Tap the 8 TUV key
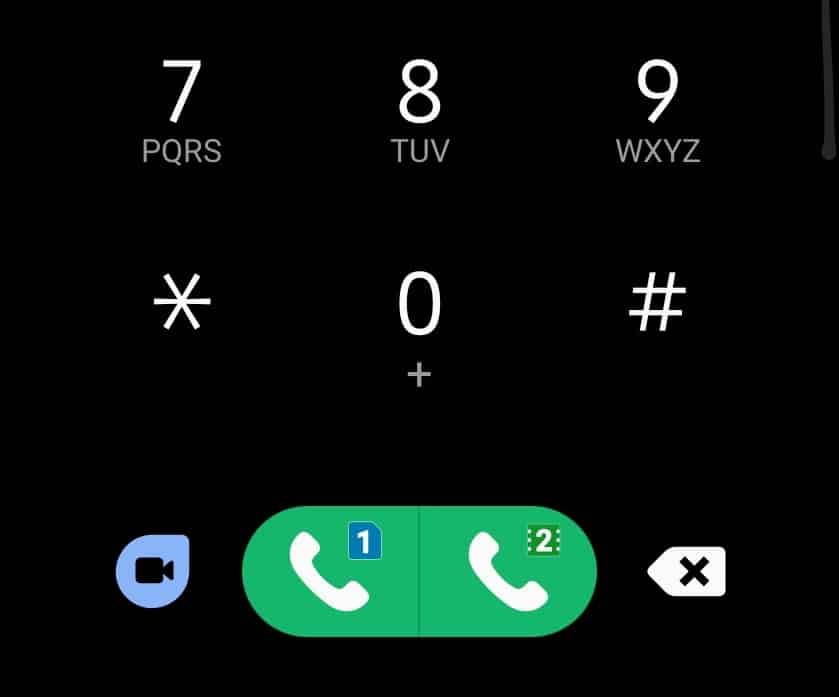The height and width of the screenshot is (697, 839). pyautogui.click(x=419, y=108)
